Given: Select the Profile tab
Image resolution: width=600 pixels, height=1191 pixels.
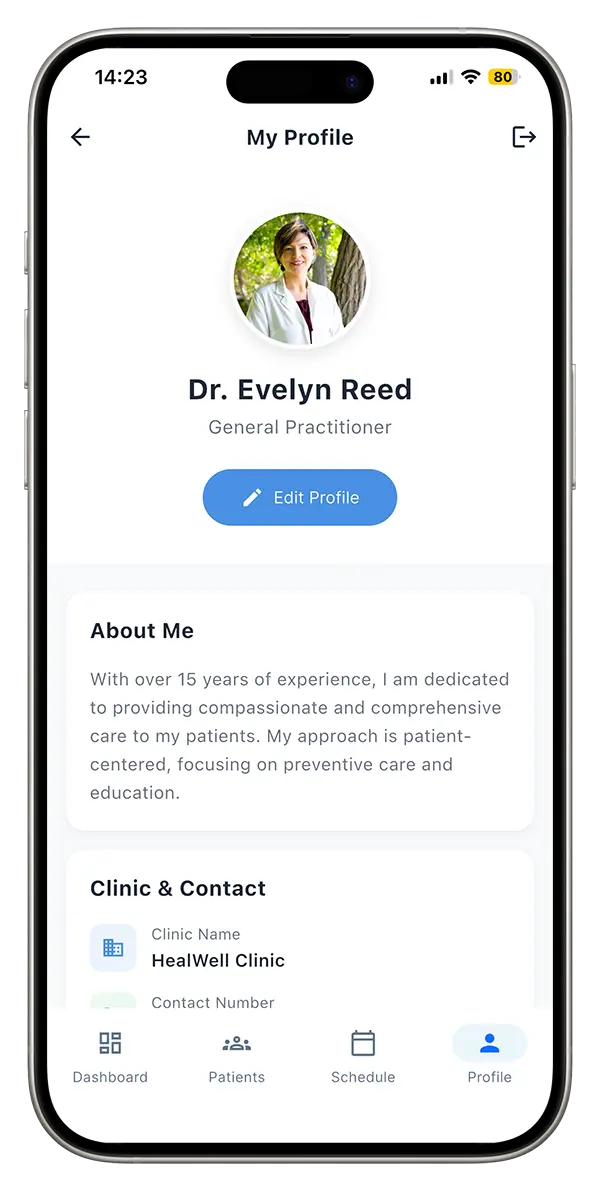Looking at the screenshot, I should 489,1057.
